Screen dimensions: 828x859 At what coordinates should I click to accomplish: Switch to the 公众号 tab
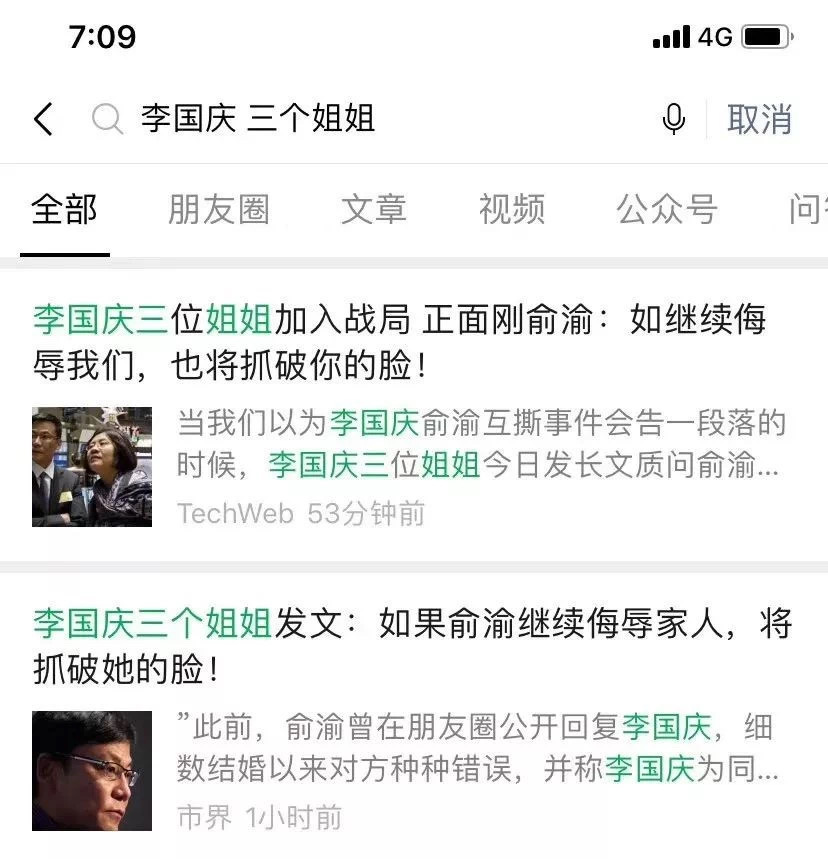click(x=666, y=210)
